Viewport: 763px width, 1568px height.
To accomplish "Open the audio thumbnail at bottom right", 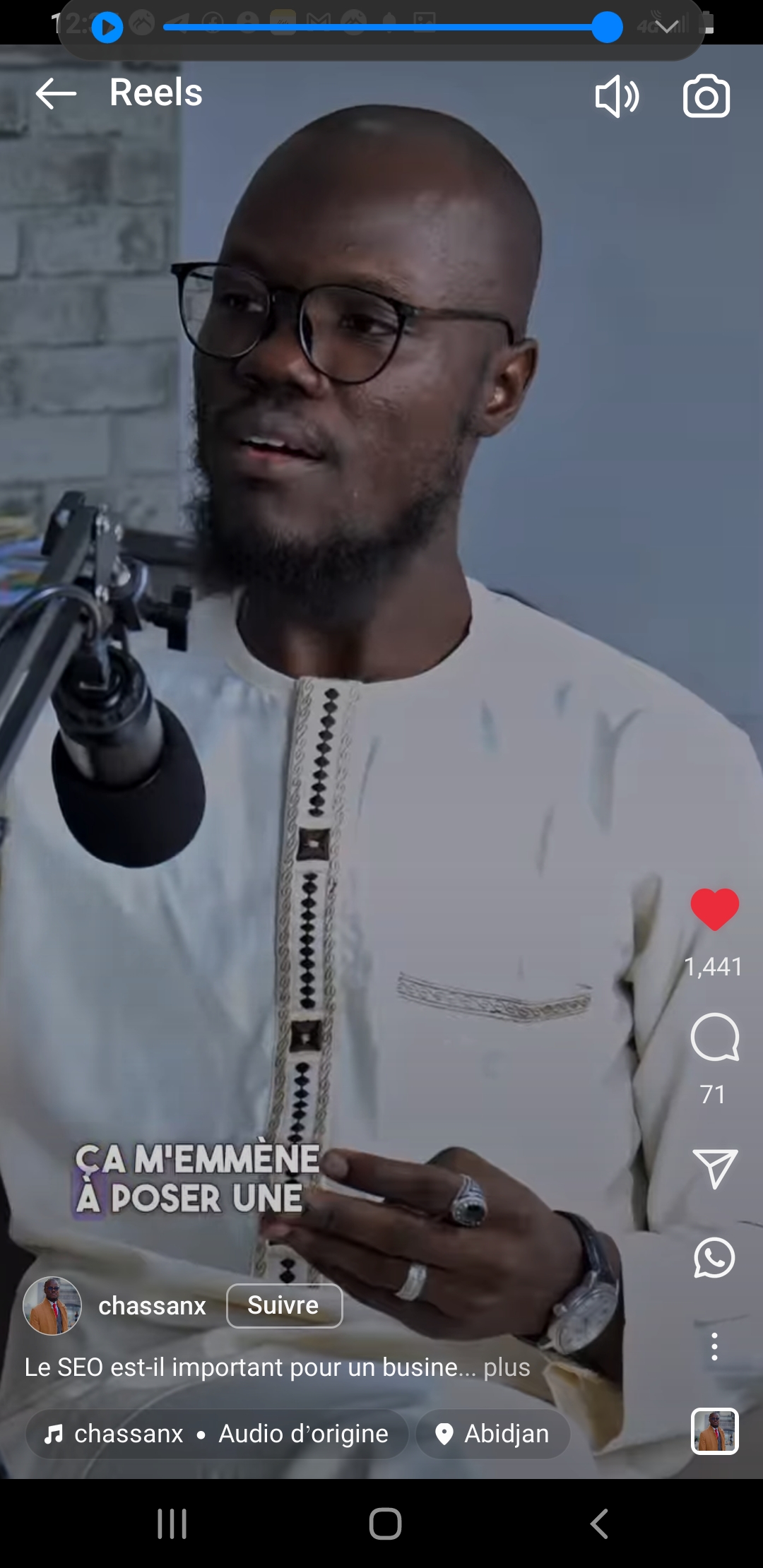I will point(714,1431).
